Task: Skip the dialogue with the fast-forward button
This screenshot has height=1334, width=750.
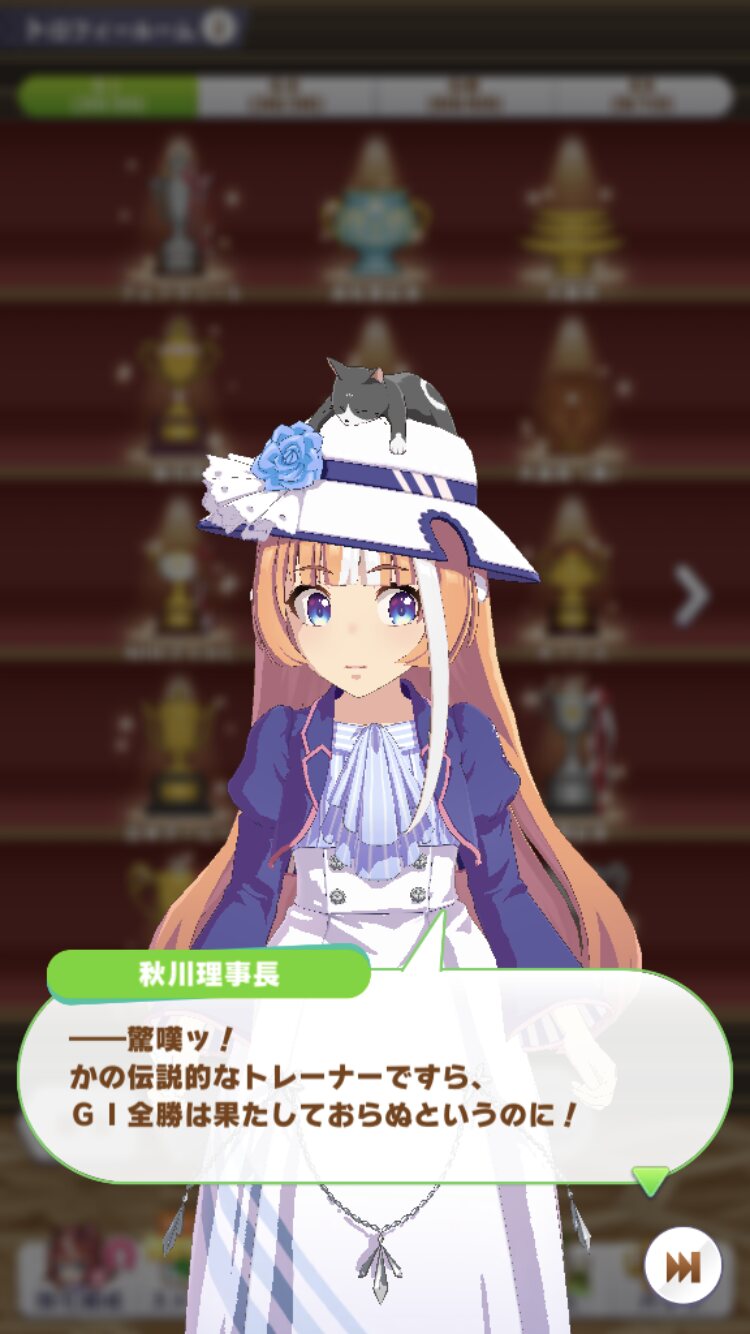Action: pos(683,1268)
